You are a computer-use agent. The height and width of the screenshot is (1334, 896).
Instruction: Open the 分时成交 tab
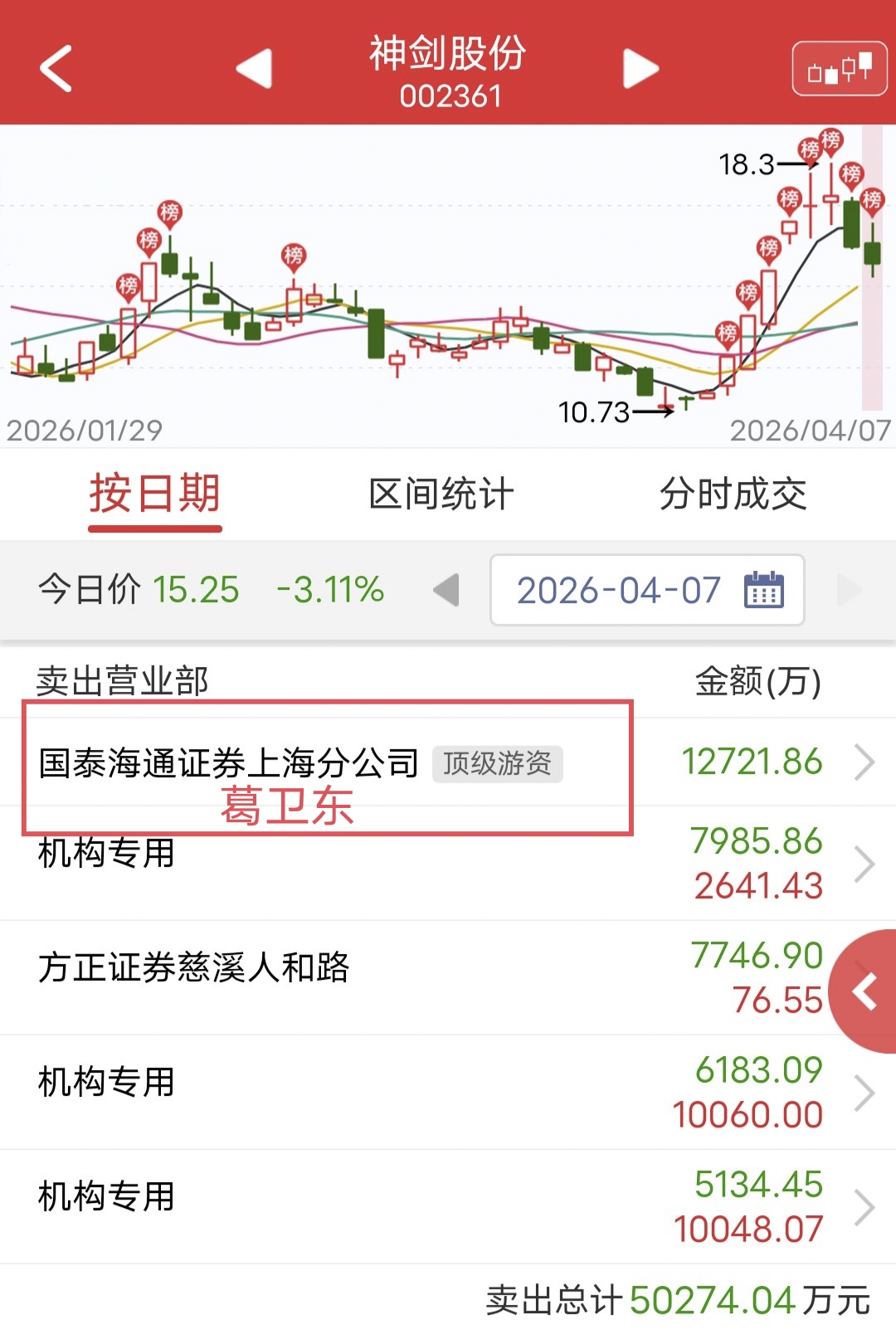click(733, 494)
